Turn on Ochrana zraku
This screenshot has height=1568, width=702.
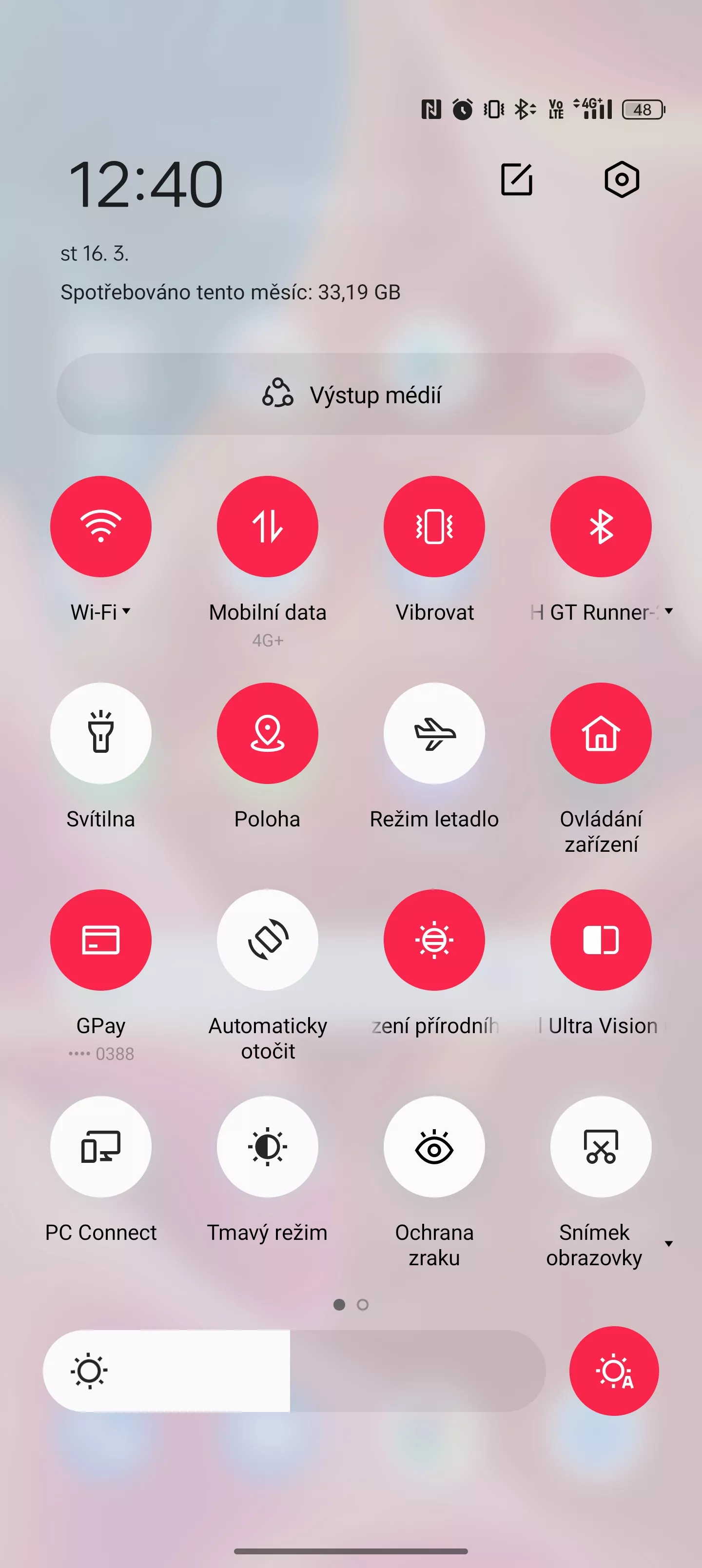pyautogui.click(x=434, y=1147)
